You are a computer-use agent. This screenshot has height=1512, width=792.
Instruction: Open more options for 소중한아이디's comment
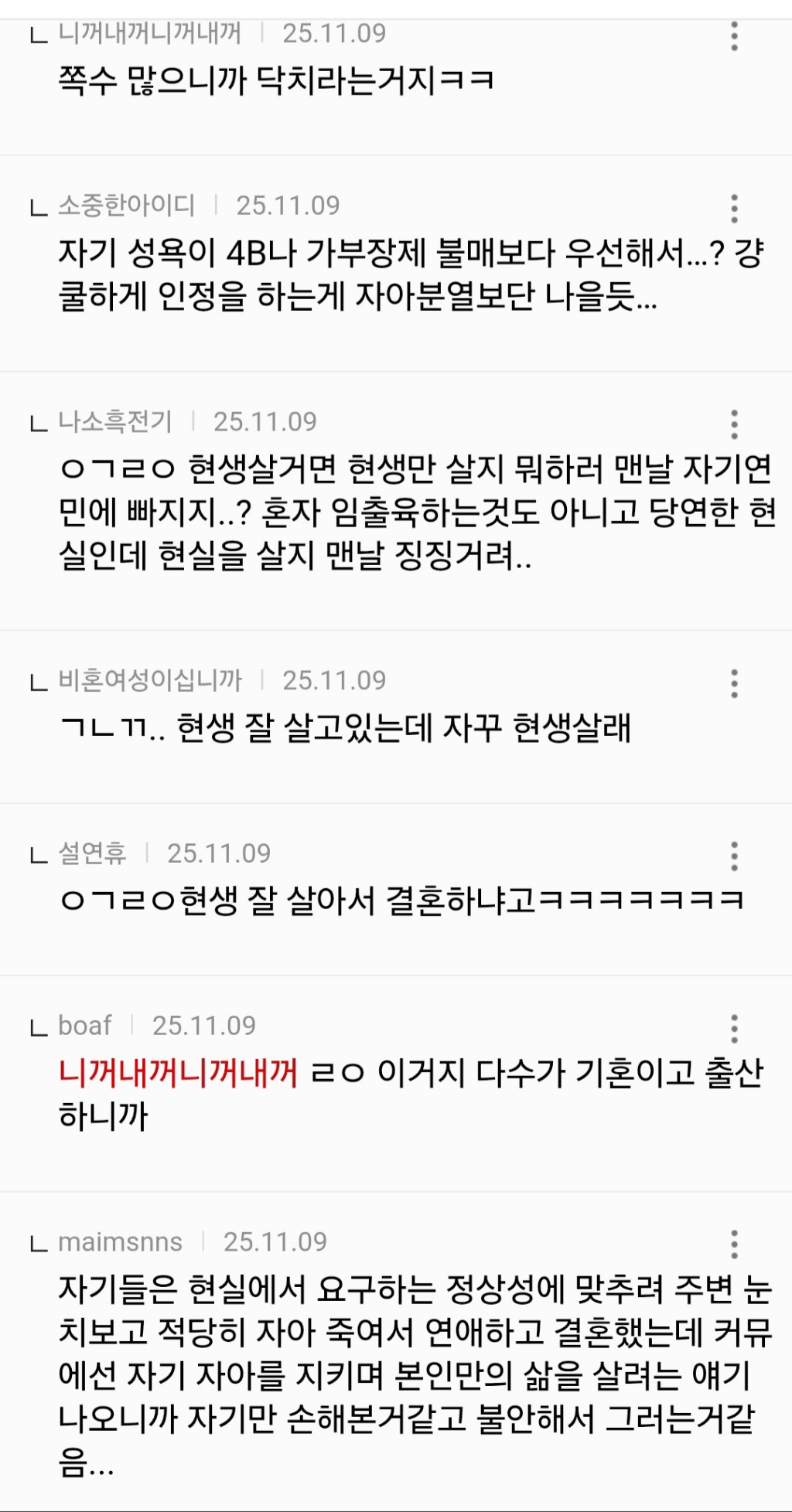(x=734, y=209)
